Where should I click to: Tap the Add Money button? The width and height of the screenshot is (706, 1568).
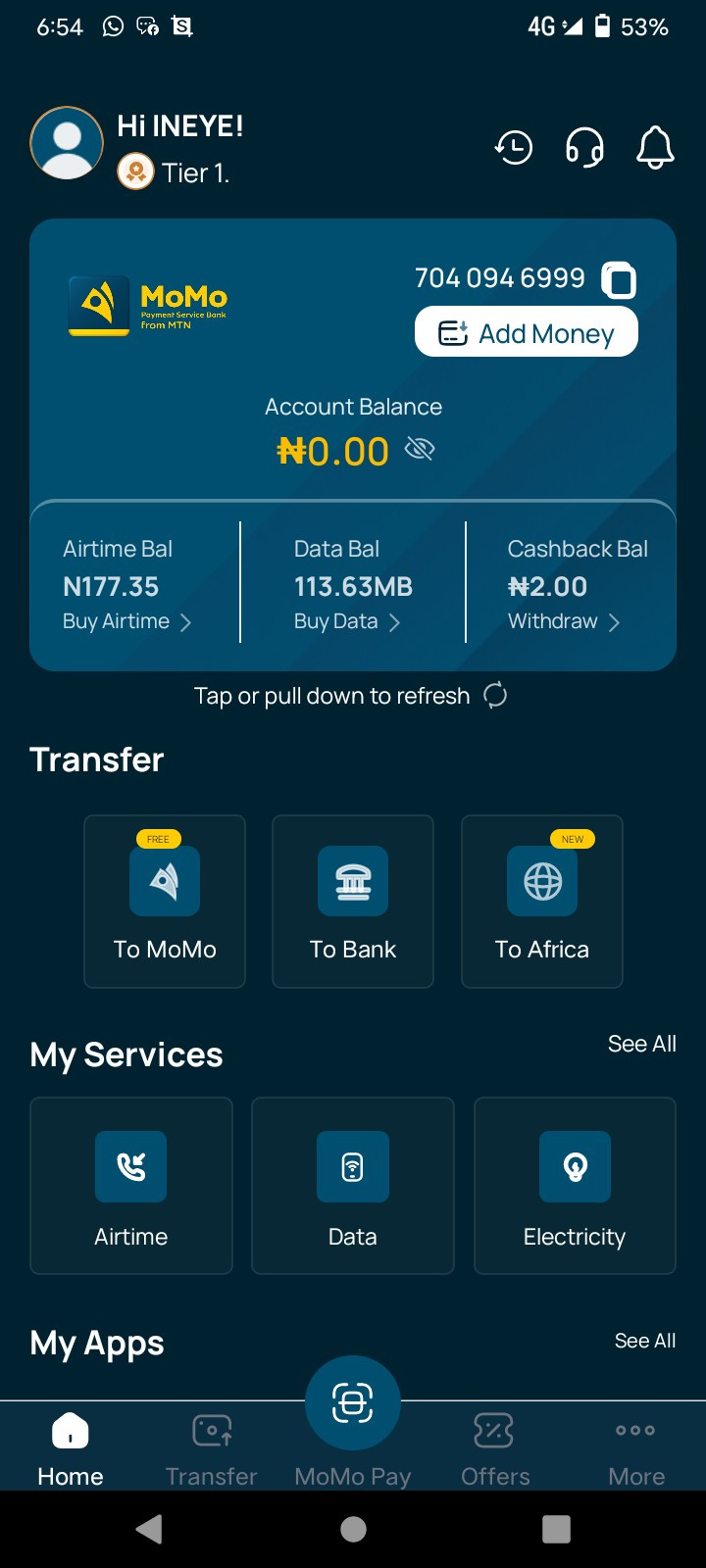pyautogui.click(x=527, y=333)
